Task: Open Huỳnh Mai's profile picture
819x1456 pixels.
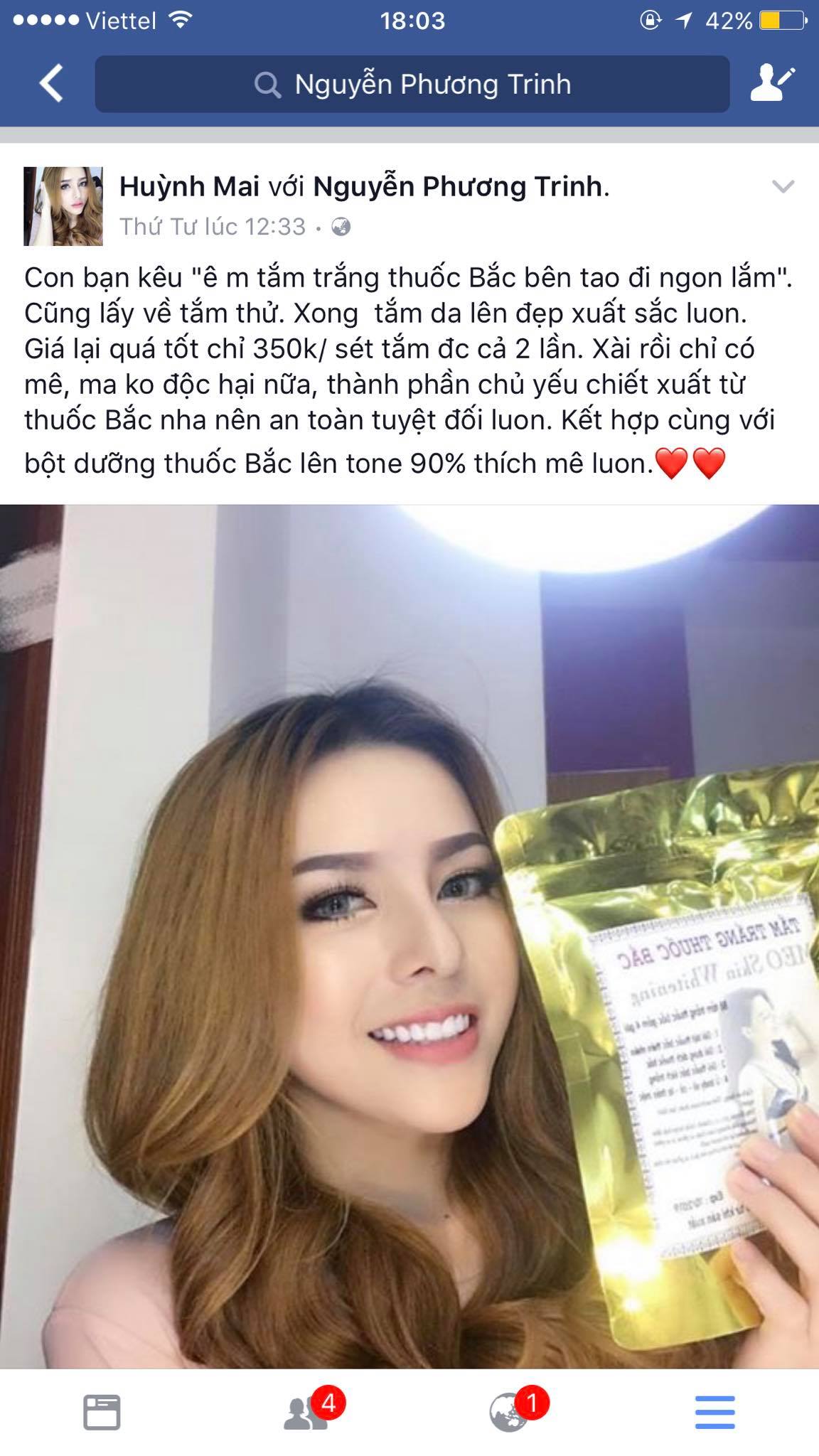Action: [x=63, y=207]
